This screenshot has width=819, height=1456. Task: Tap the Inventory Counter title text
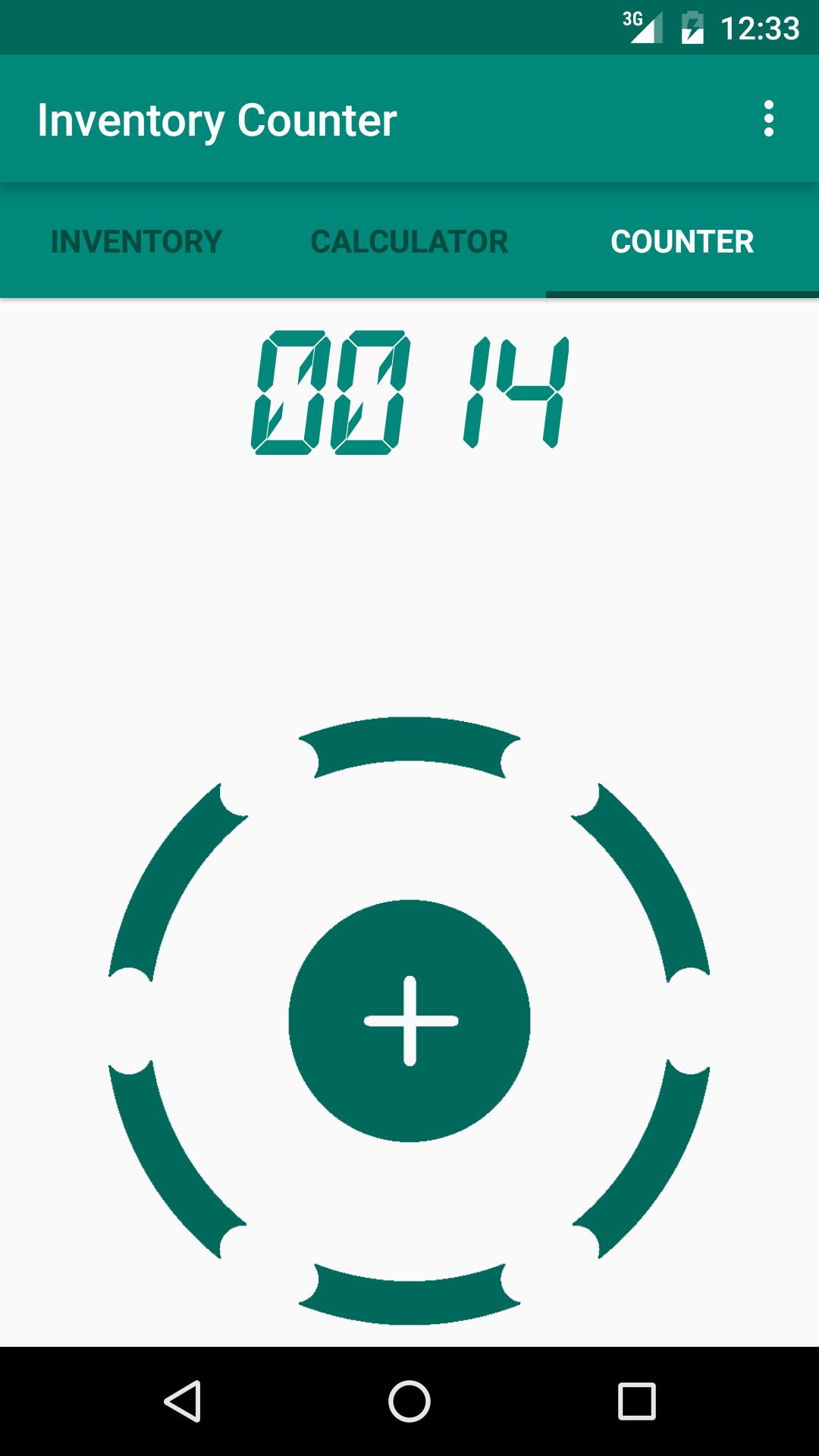coord(218,118)
